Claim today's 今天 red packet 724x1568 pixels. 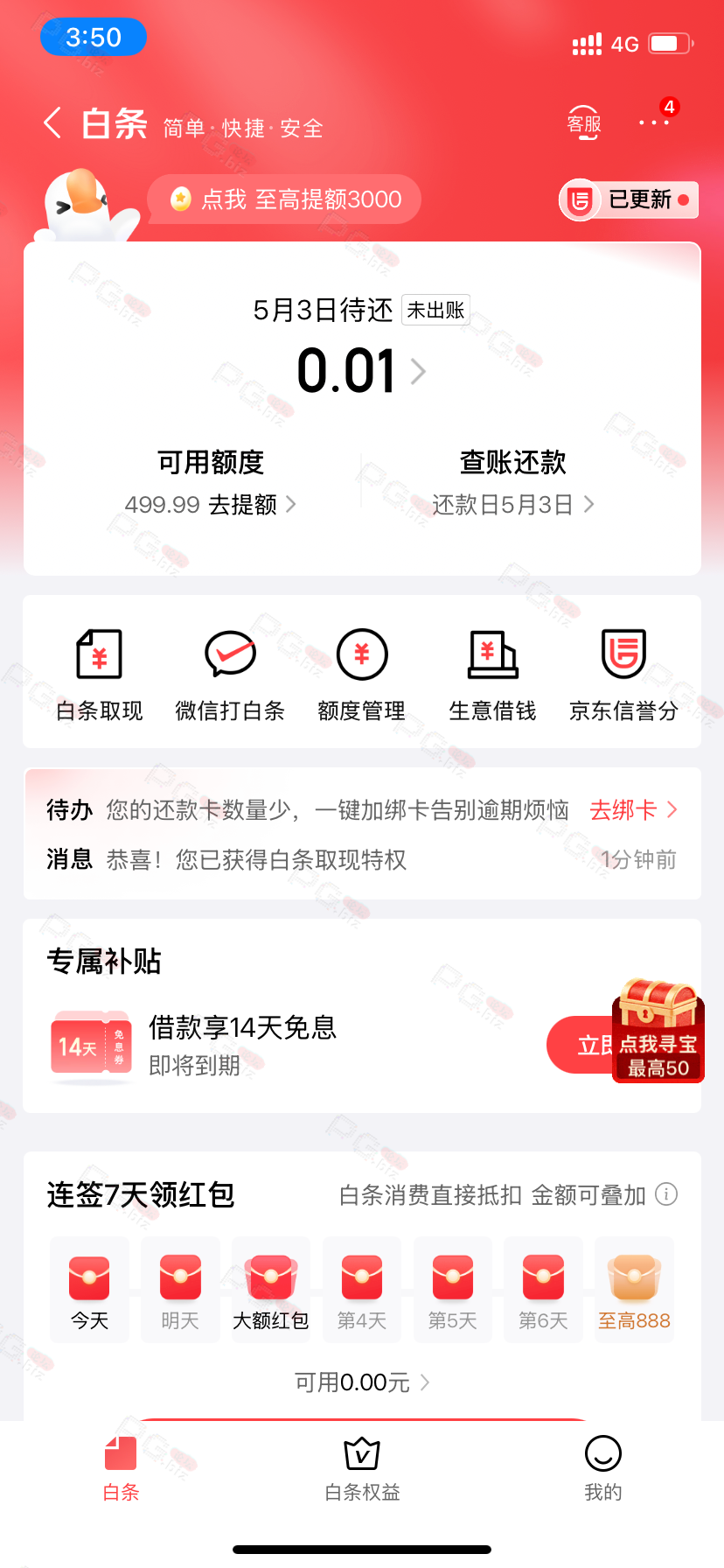tap(89, 1289)
